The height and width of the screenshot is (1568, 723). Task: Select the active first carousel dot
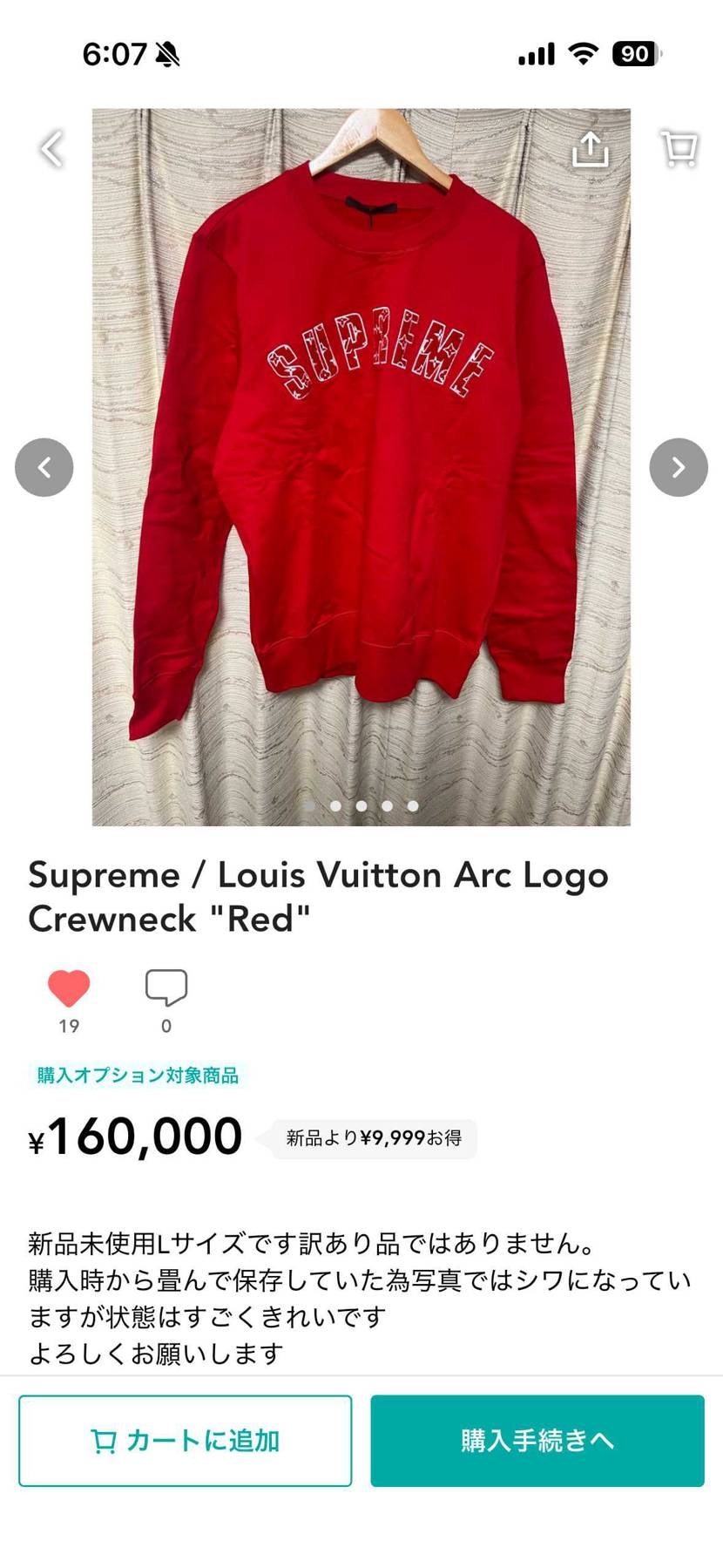[309, 806]
